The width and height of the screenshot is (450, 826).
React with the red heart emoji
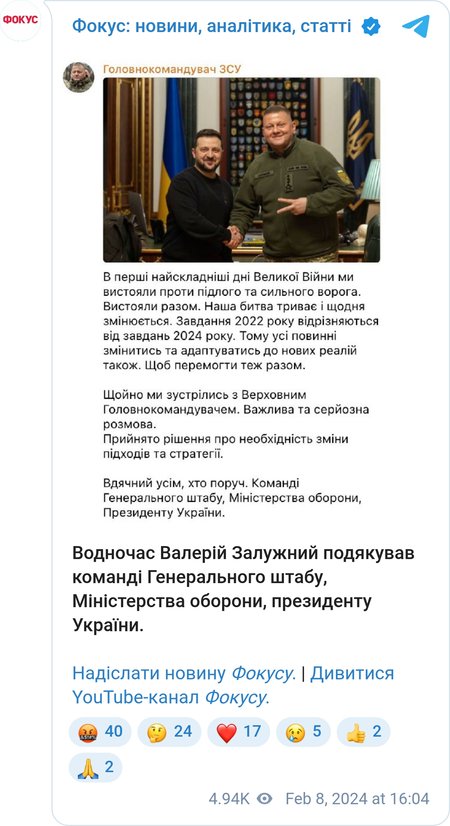(238, 732)
